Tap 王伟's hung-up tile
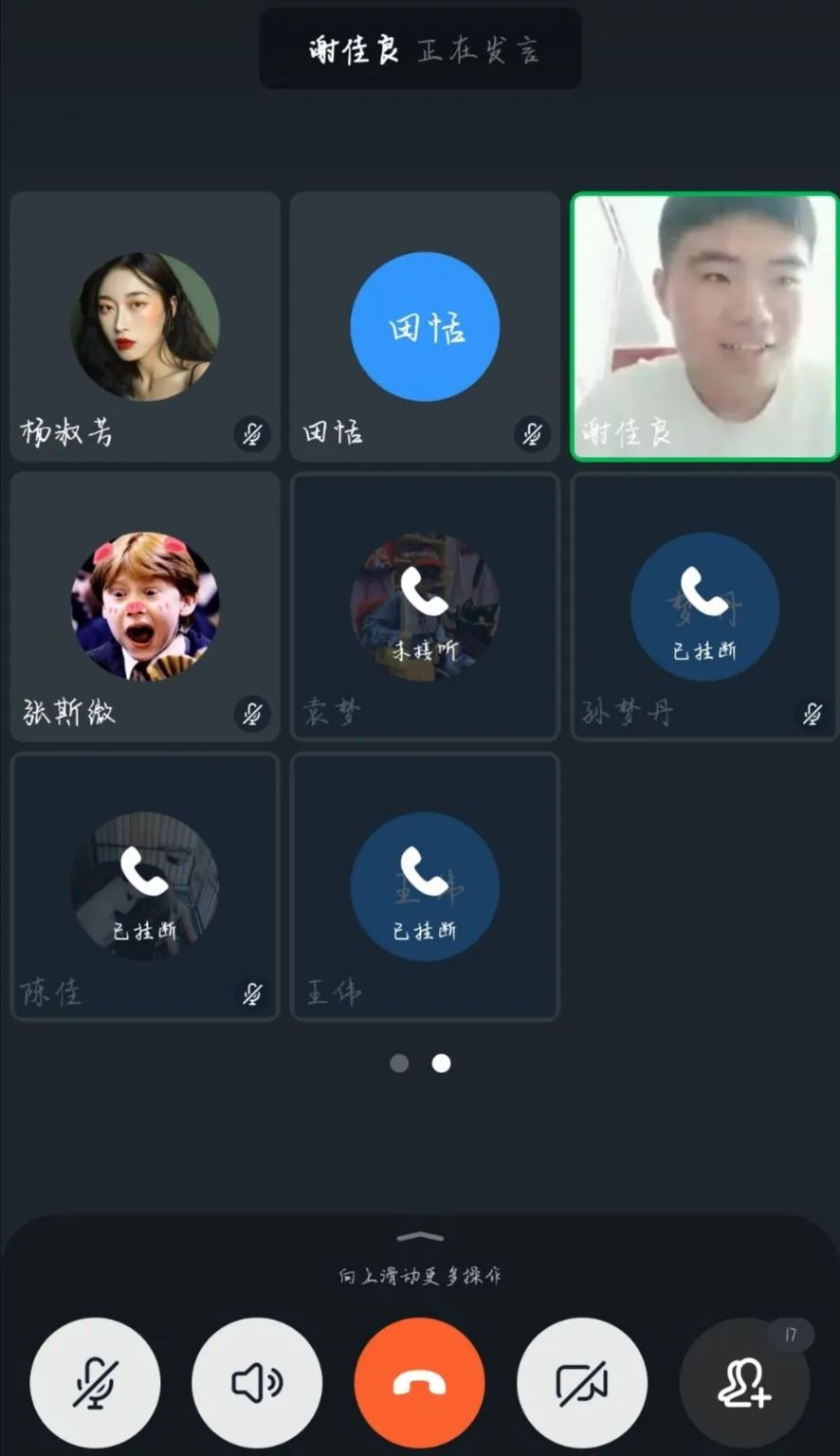This screenshot has width=840, height=1456. 425,886
